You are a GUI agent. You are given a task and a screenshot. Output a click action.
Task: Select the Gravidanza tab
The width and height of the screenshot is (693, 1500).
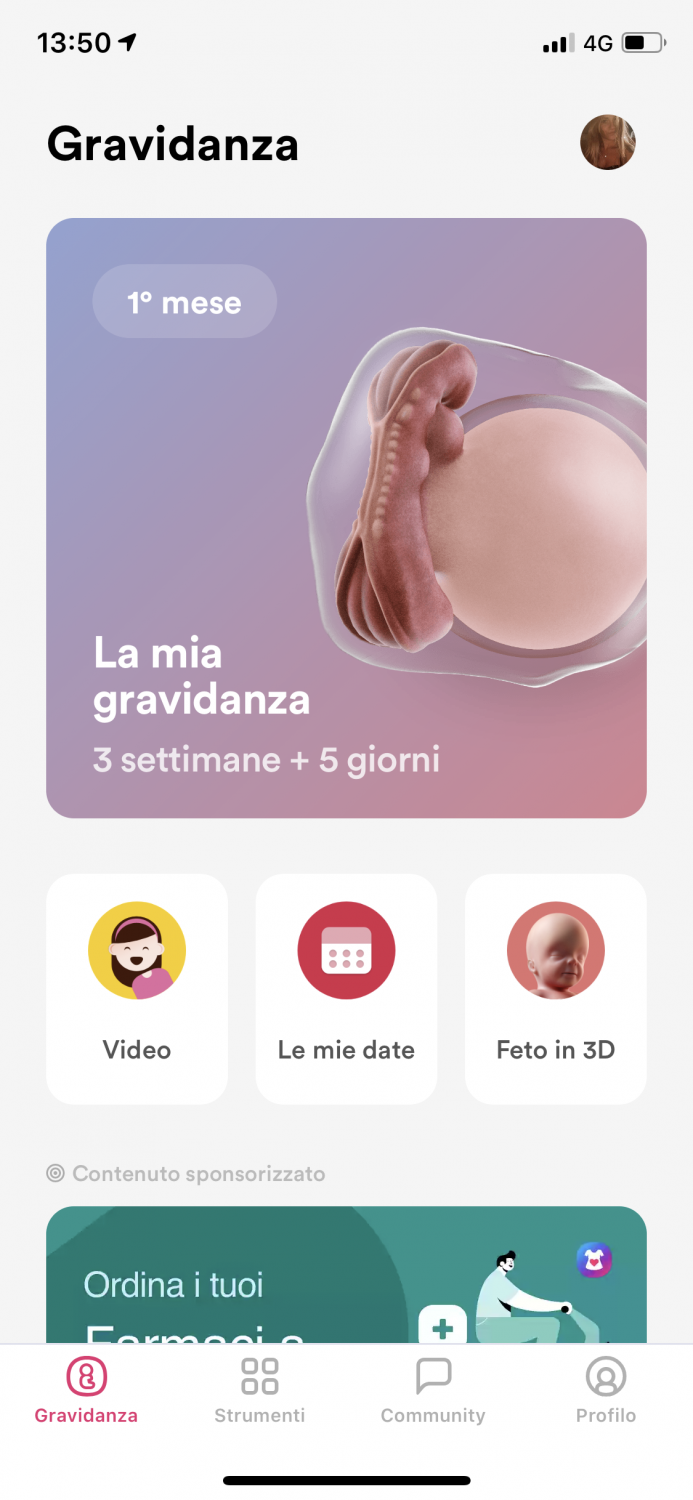click(x=86, y=1390)
